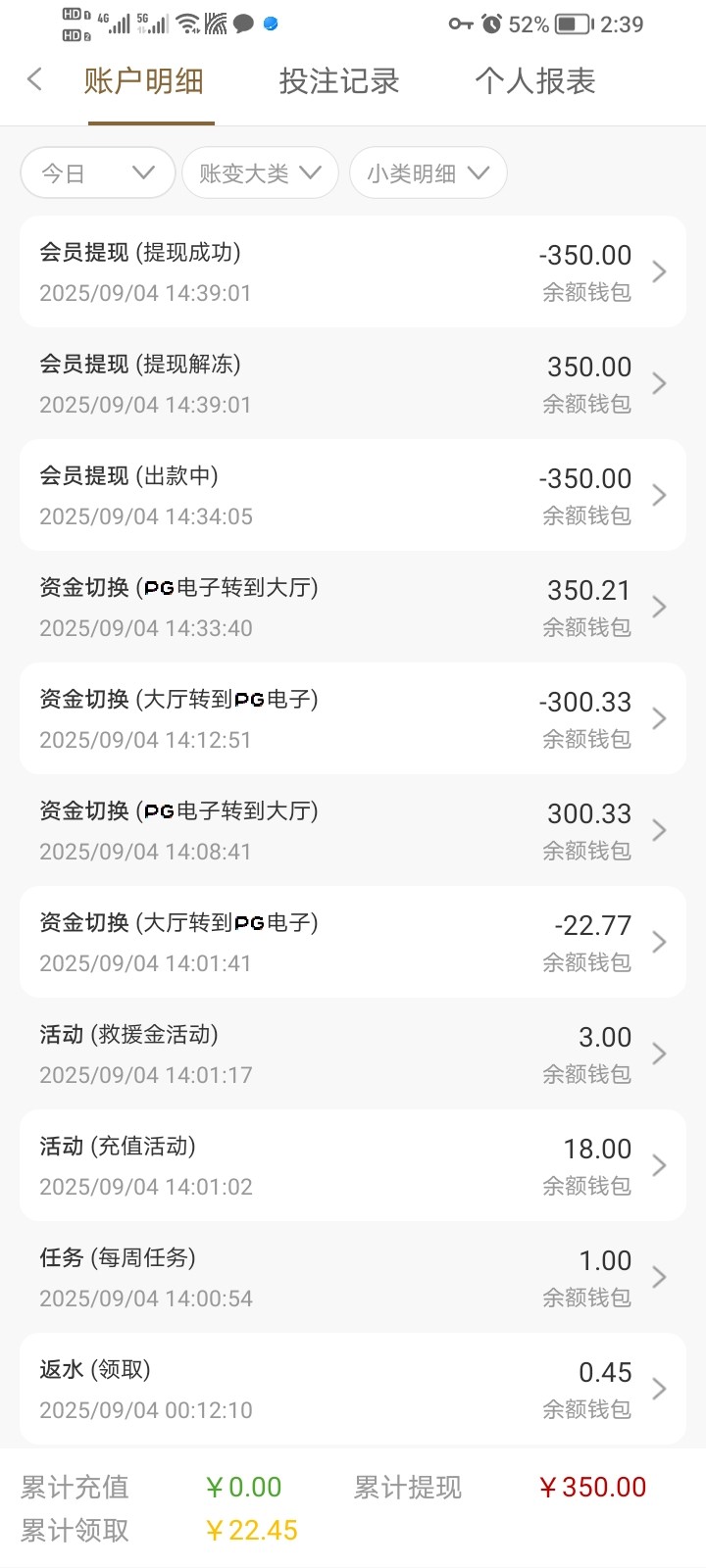View the 任务 (每周任务) record
This screenshot has height=1568, width=706.
[352, 1278]
